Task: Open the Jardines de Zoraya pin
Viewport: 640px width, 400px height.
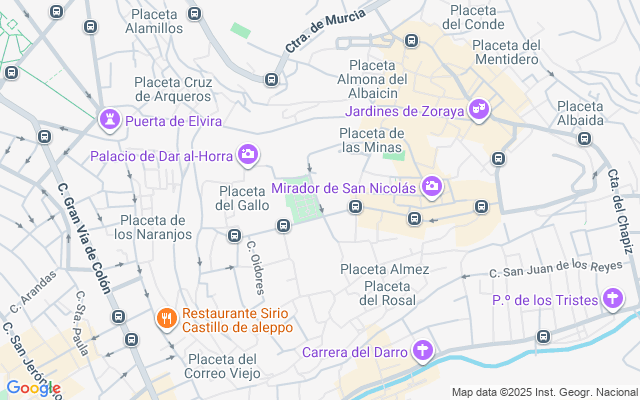Action: point(479,110)
